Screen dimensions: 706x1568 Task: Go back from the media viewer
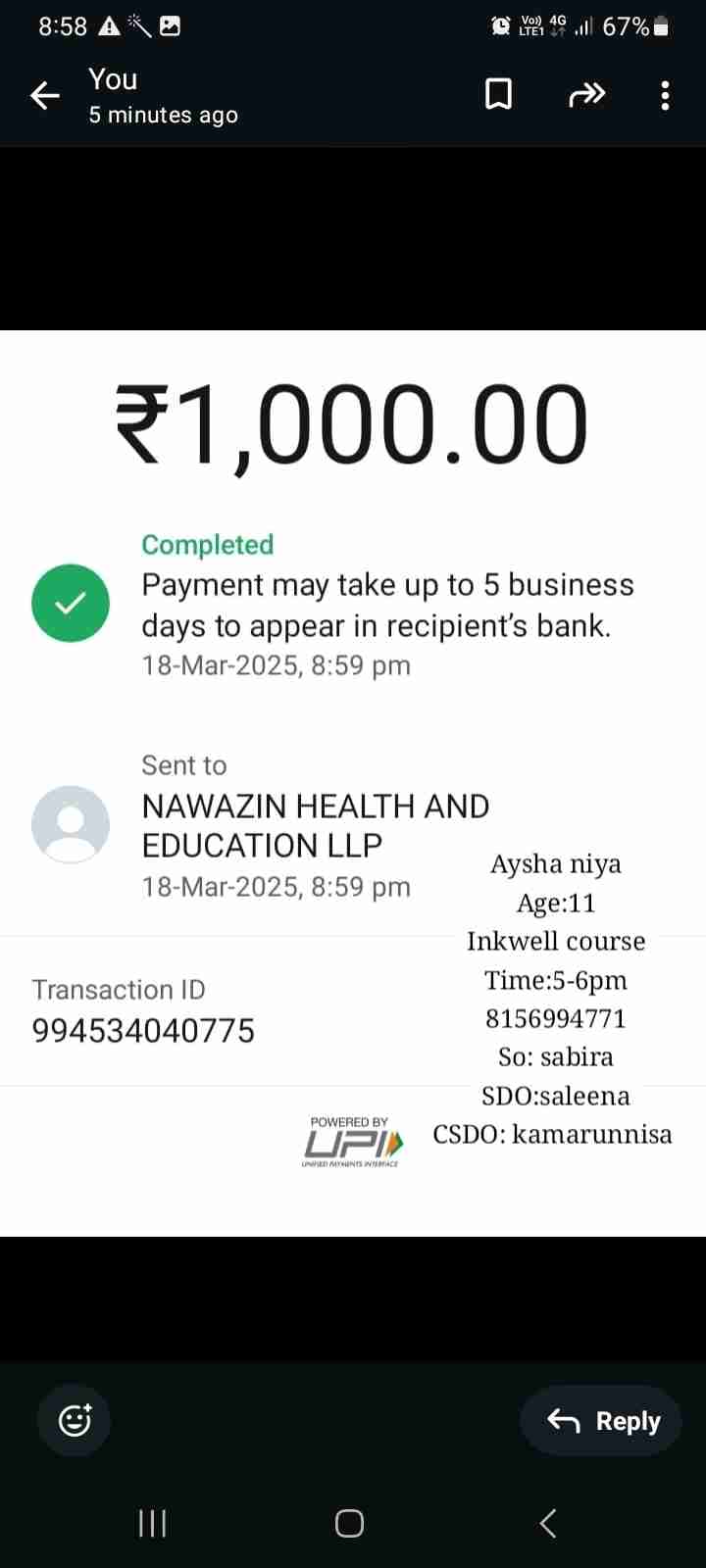pos(45,95)
